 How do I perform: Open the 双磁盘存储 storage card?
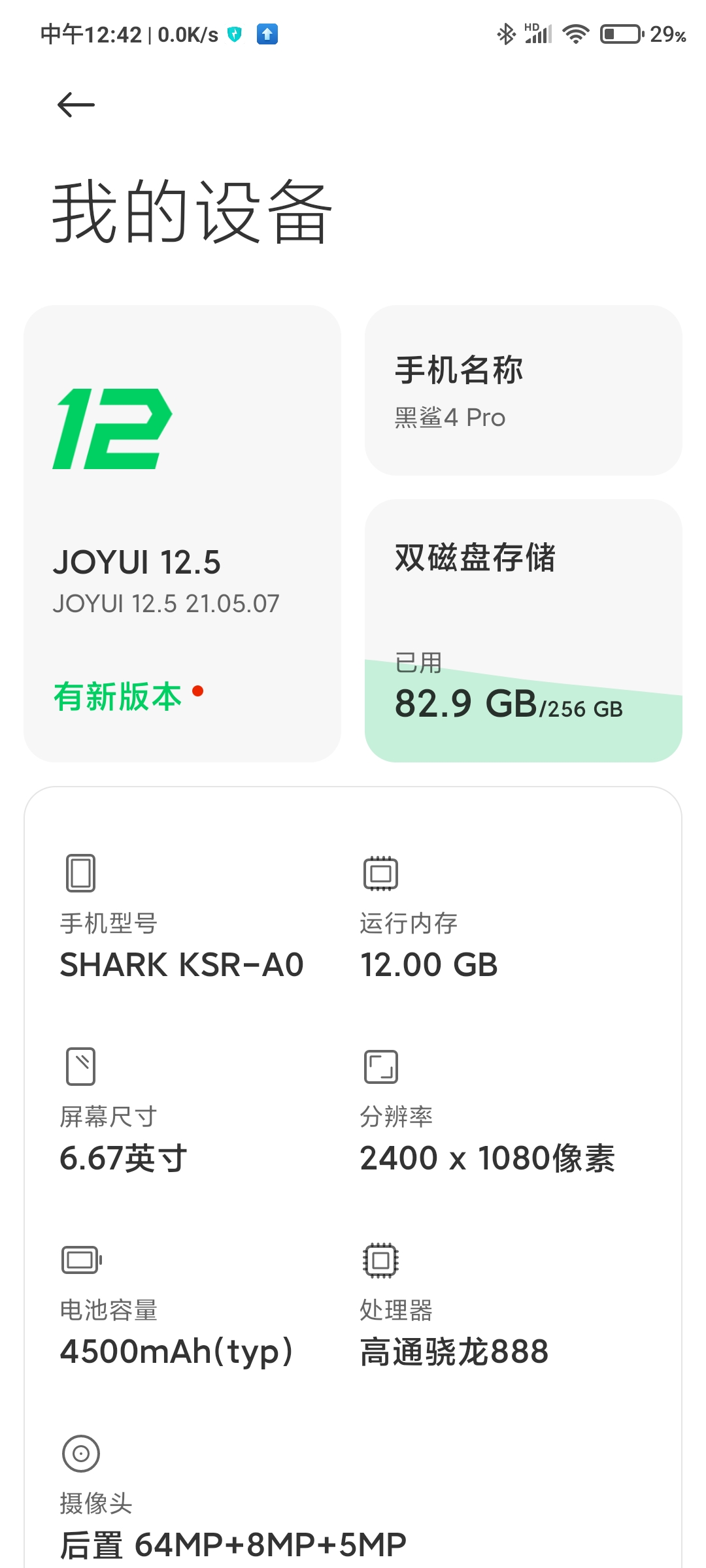[523, 630]
